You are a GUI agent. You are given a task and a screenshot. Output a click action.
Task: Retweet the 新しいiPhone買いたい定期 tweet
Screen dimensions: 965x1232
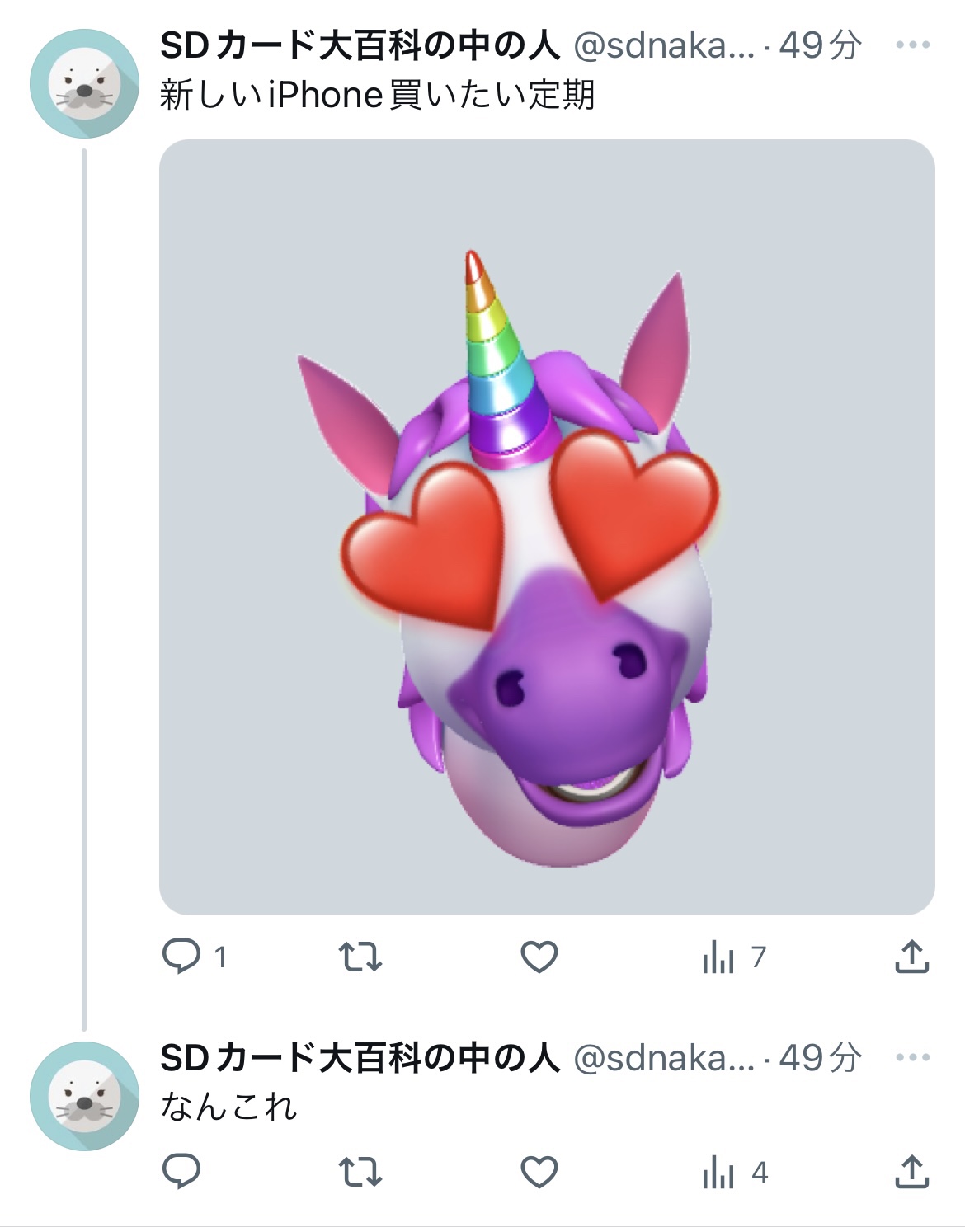(360, 957)
